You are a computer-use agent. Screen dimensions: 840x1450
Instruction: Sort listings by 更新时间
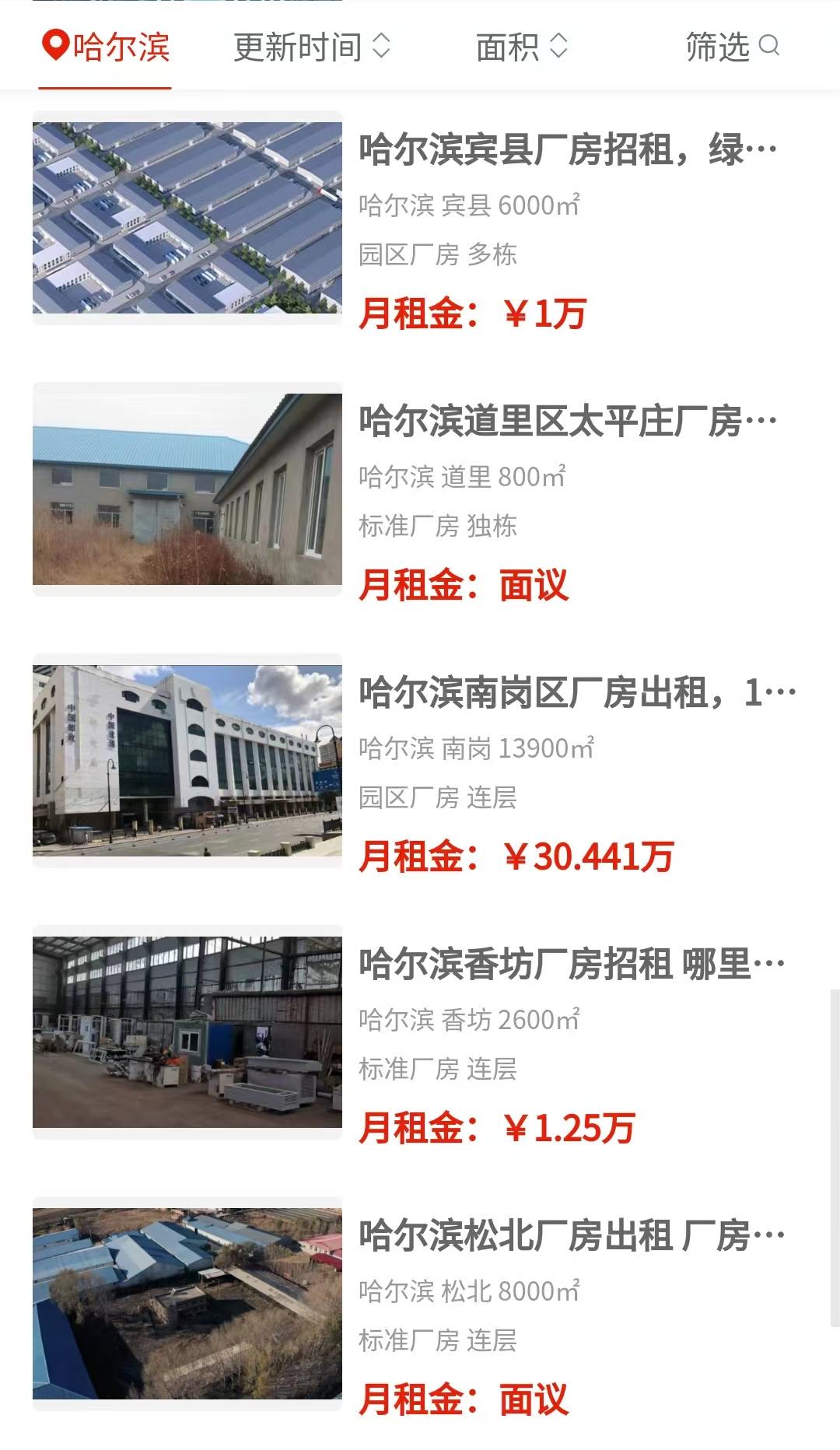coord(311,47)
